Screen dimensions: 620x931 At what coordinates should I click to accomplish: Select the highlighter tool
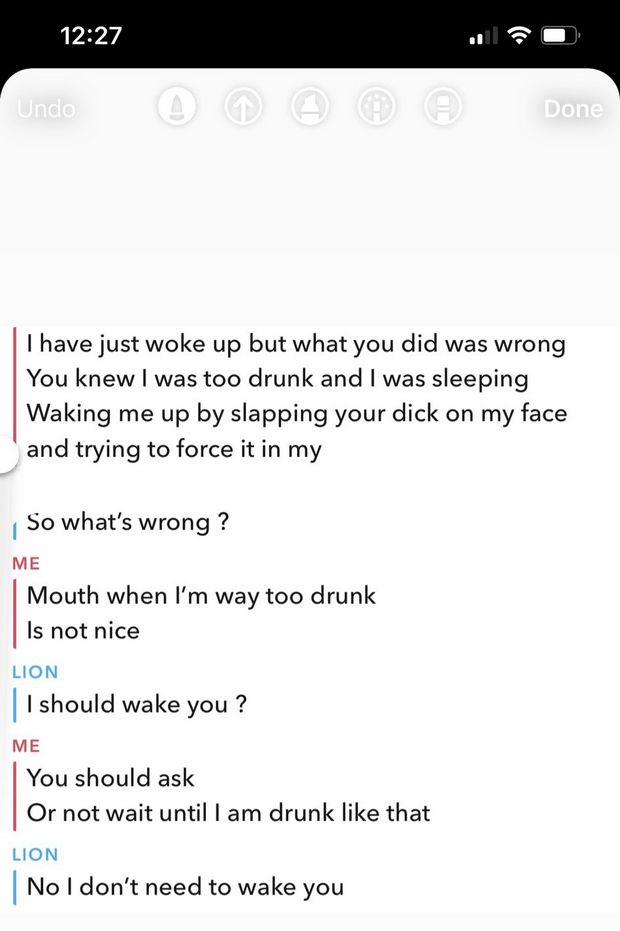(309, 107)
